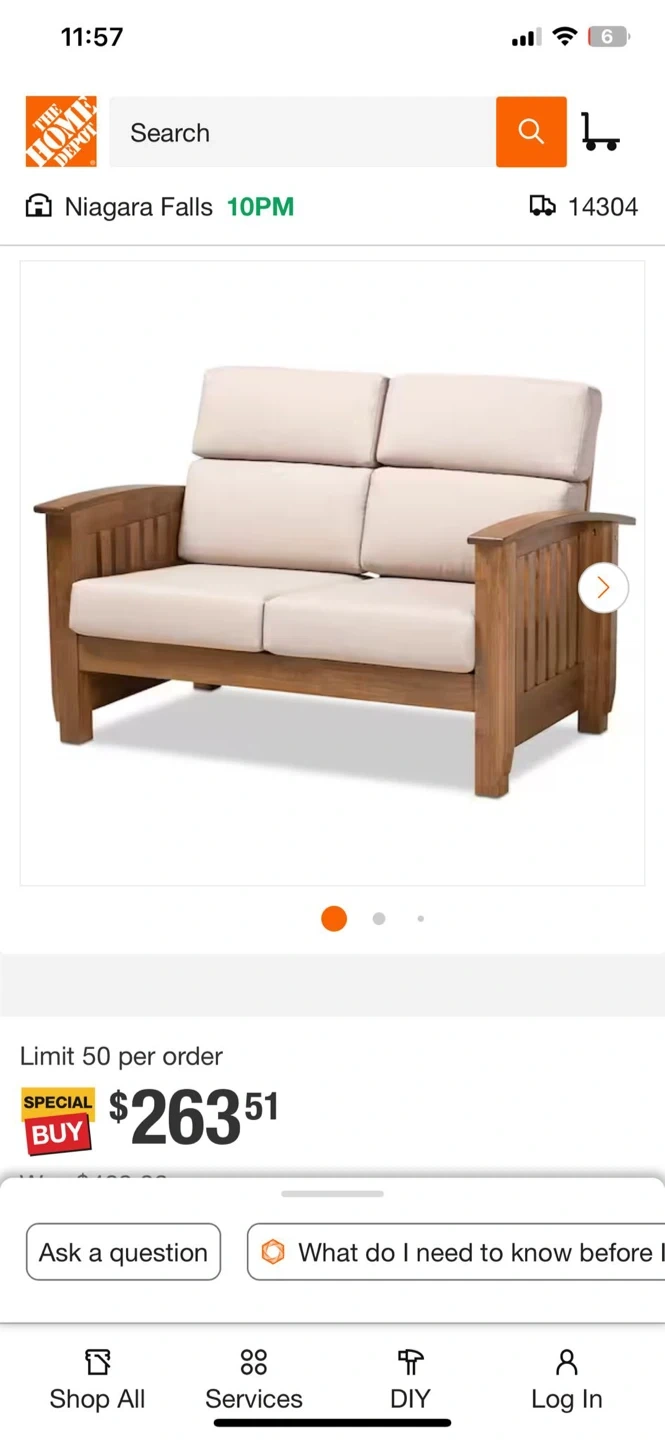Screen dimensions: 665x1440
Task: Open the search field
Action: 302,132
